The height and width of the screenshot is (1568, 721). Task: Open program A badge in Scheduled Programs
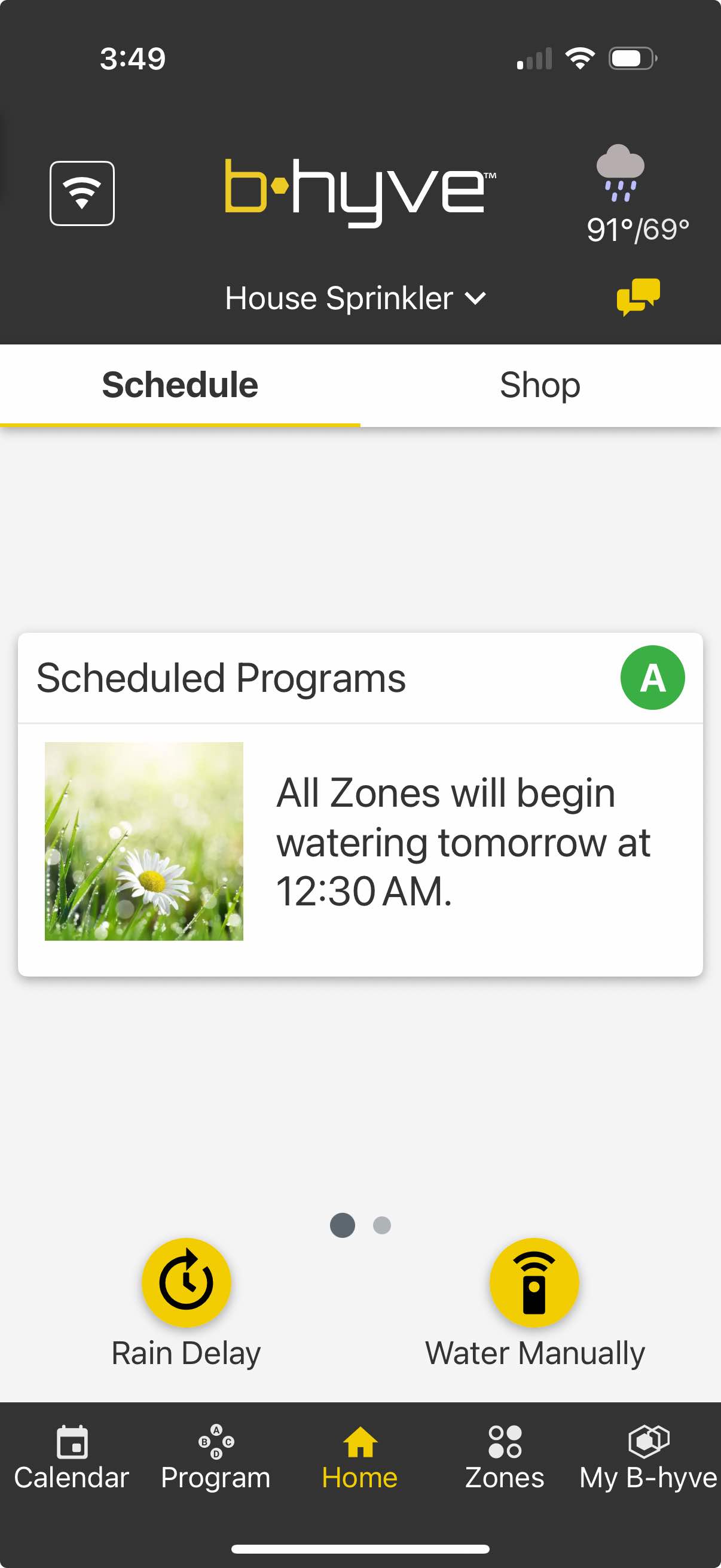pos(652,678)
